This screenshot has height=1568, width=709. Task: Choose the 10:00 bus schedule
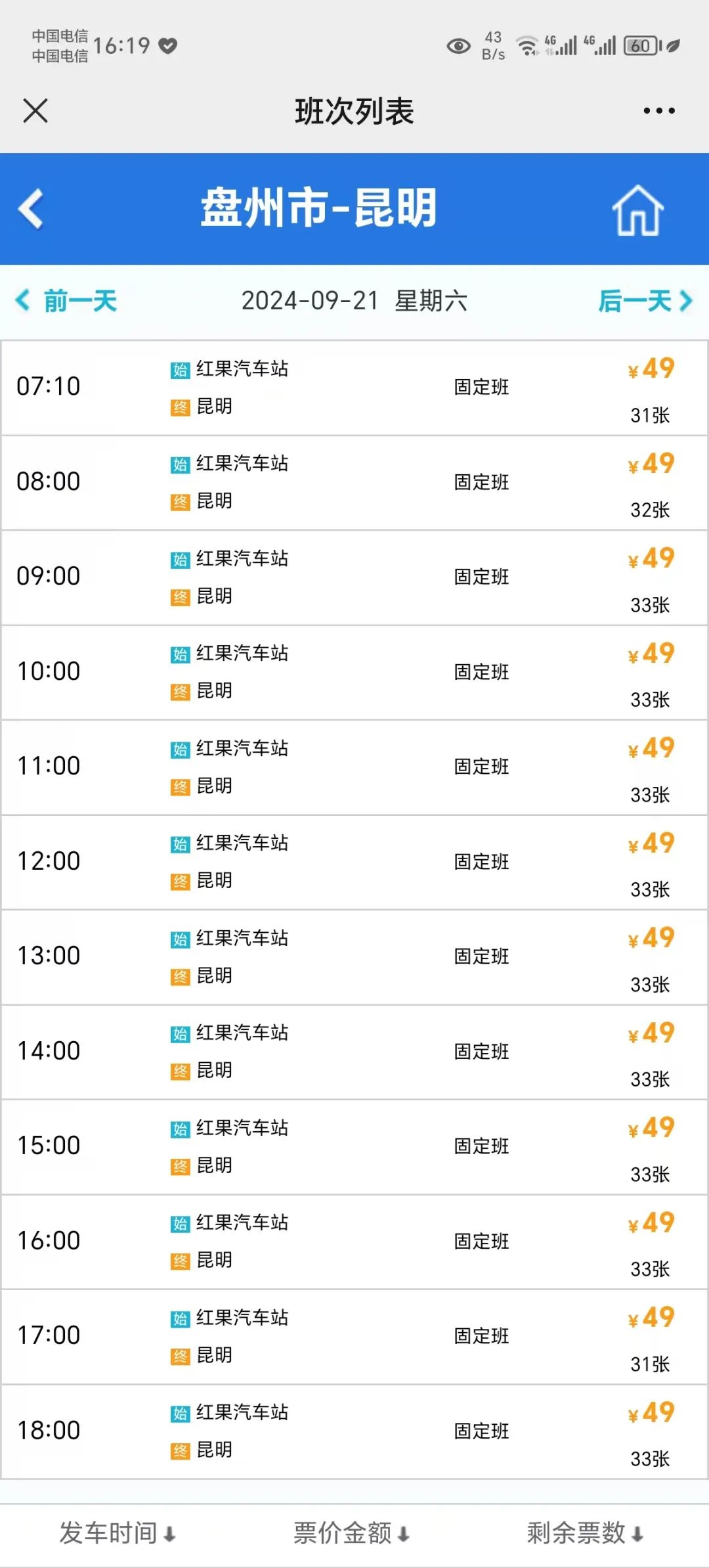tap(354, 673)
